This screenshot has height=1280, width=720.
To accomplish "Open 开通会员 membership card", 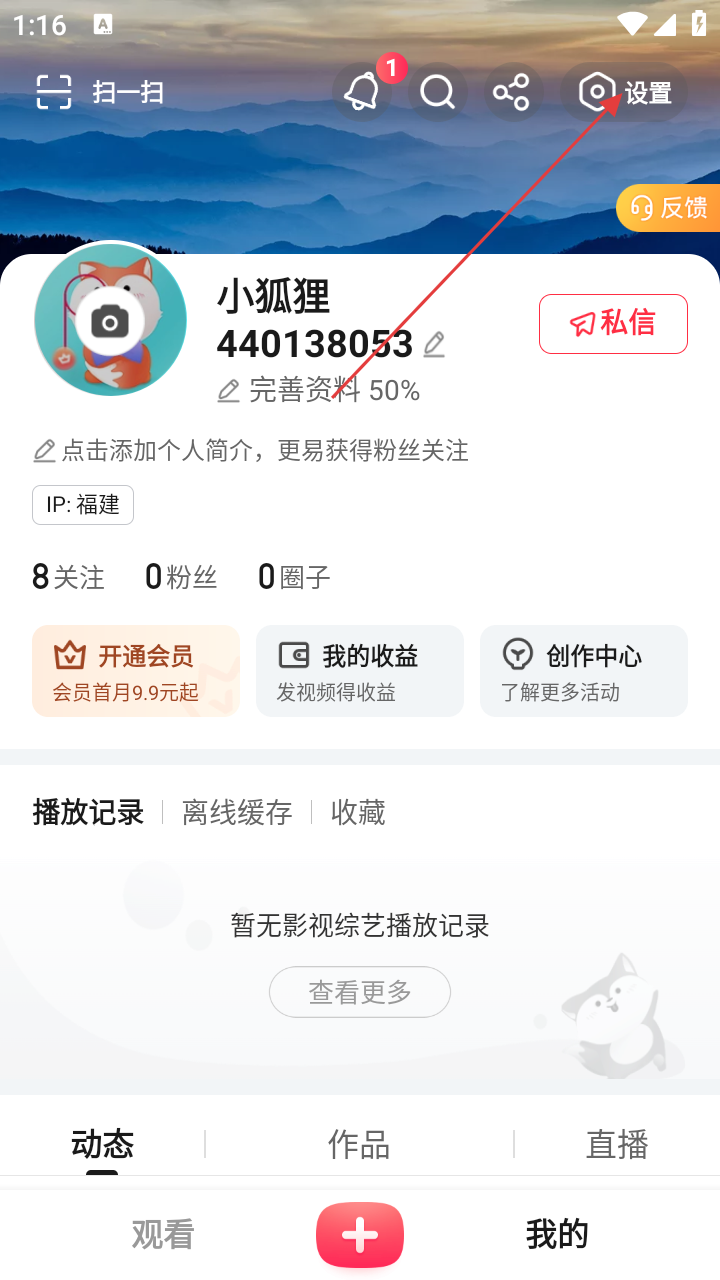I will pos(136,671).
